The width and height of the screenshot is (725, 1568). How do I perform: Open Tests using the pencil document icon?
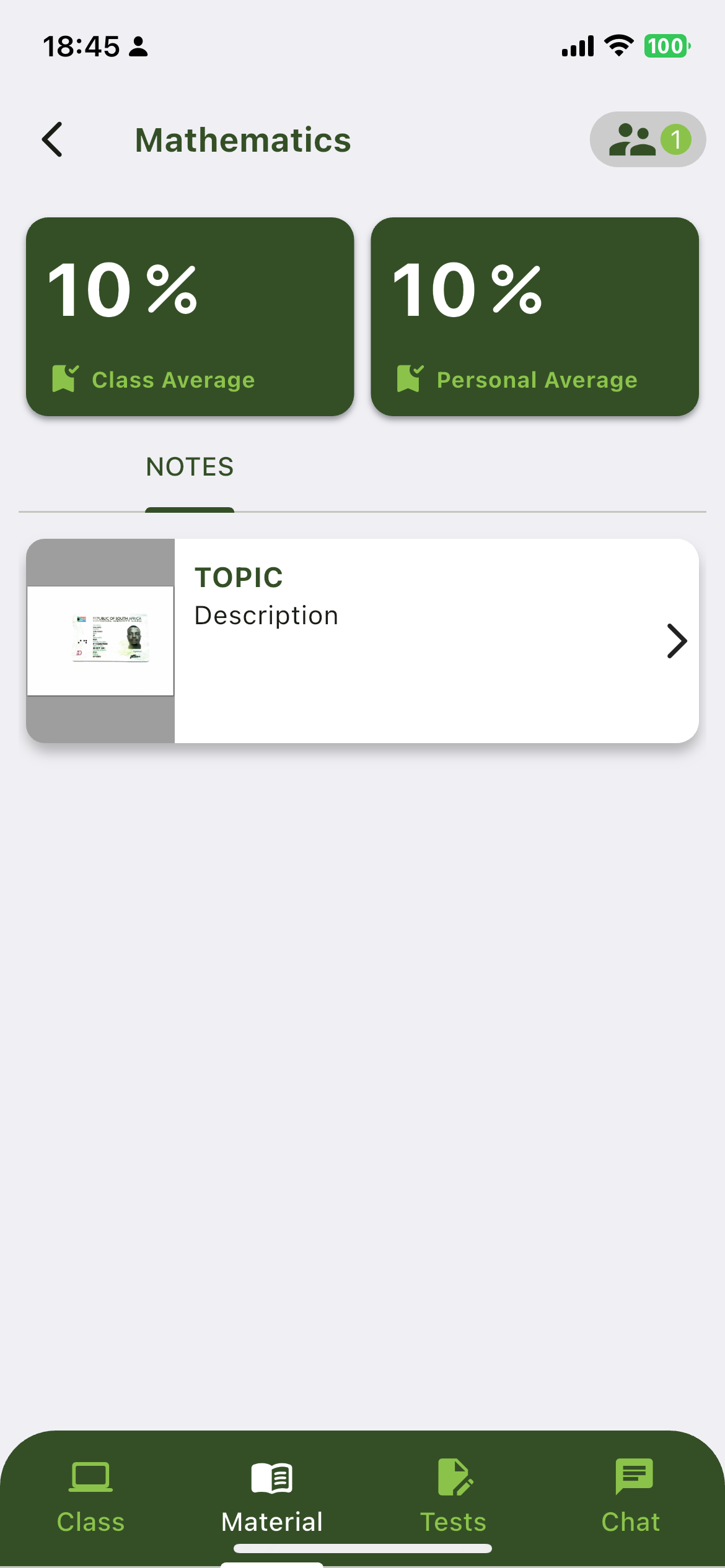tap(453, 1476)
